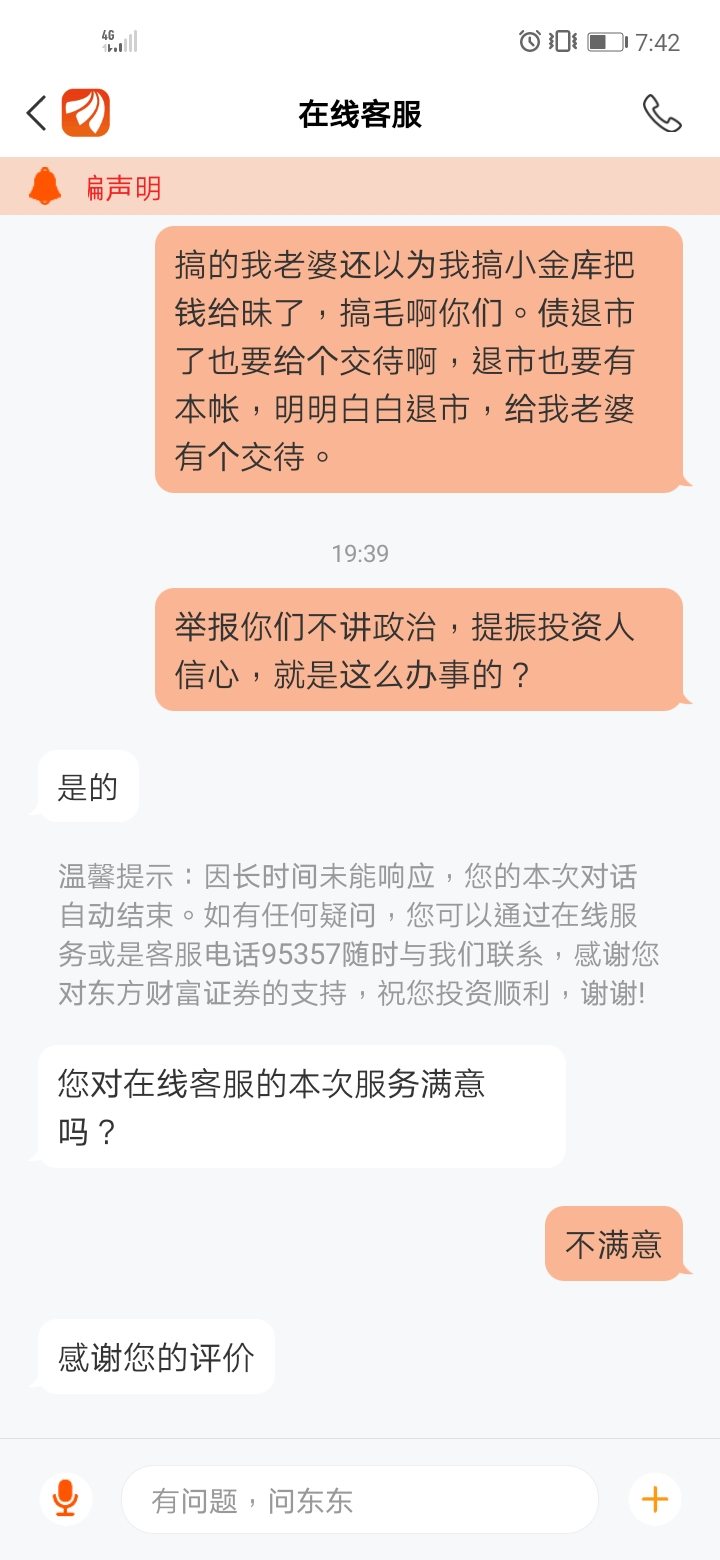Call customer service with the phone icon
The height and width of the screenshot is (1560, 720).
point(661,114)
